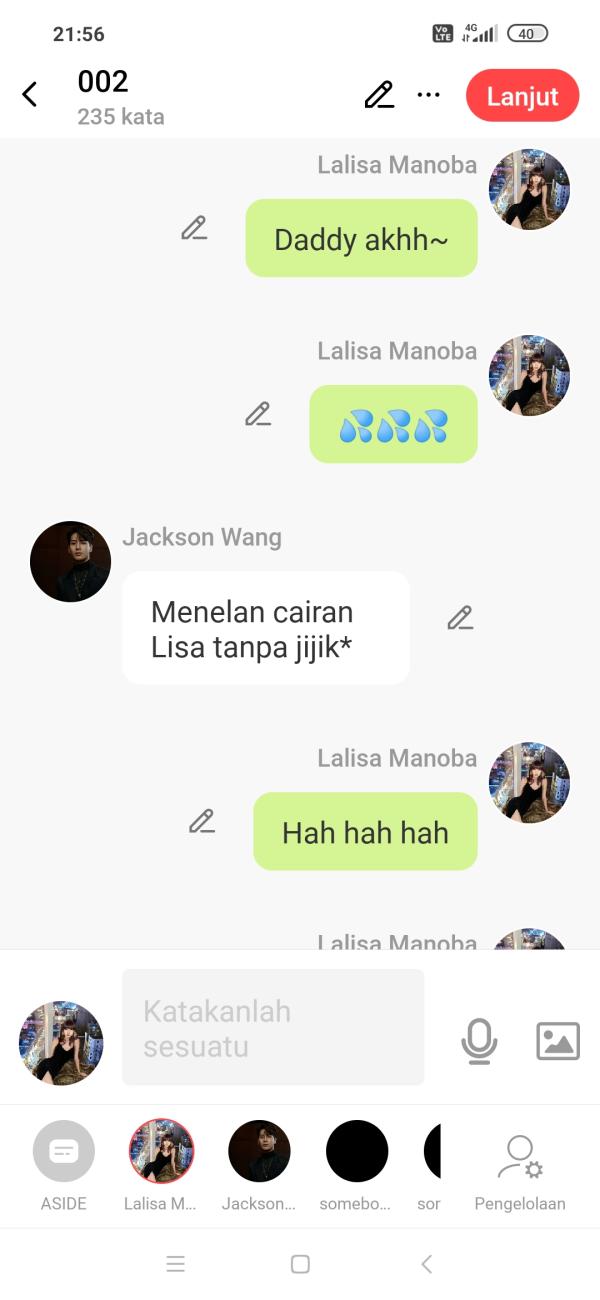Edit the "Hah hah hah" message
Image resolution: width=600 pixels, height=1300 pixels.
coord(202,822)
